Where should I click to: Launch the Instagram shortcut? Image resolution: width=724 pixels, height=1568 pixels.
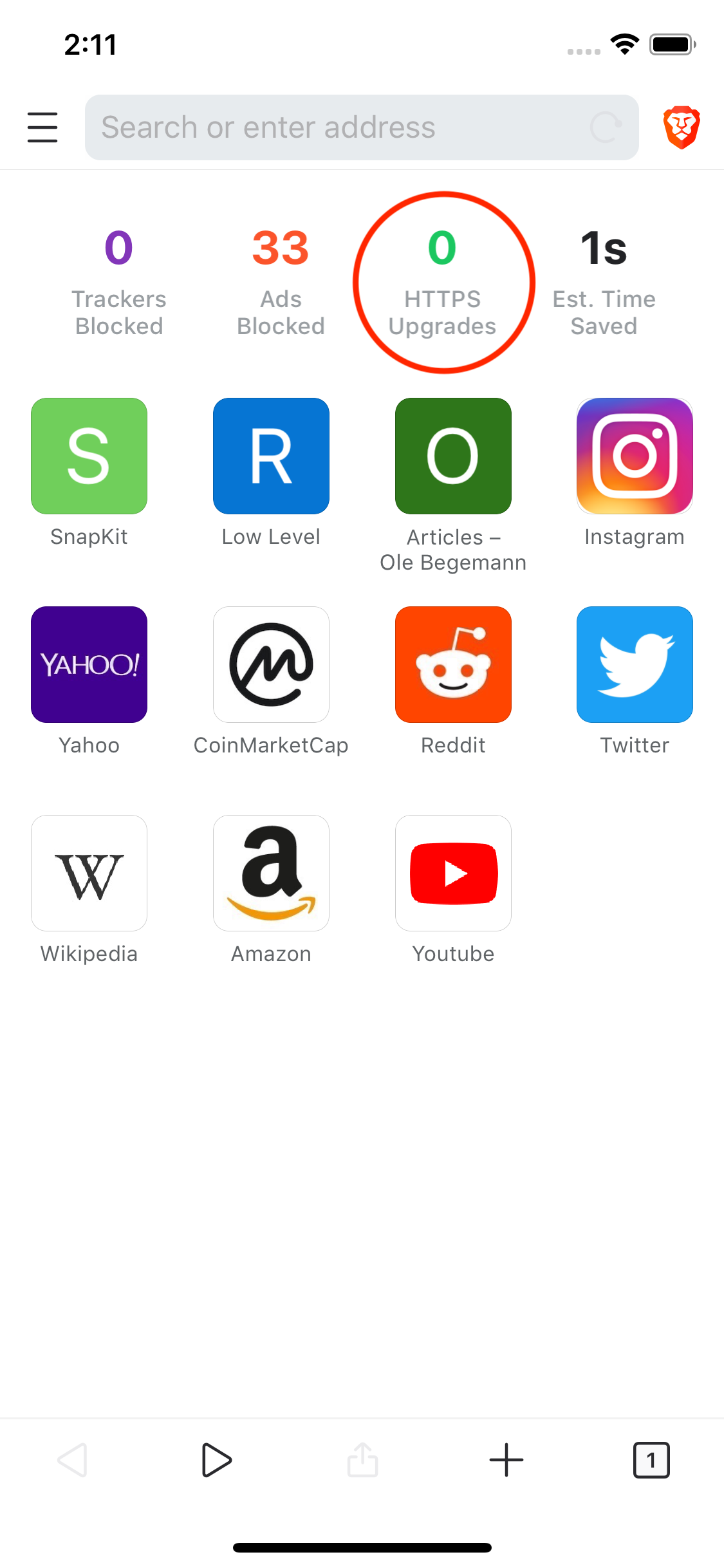635,456
